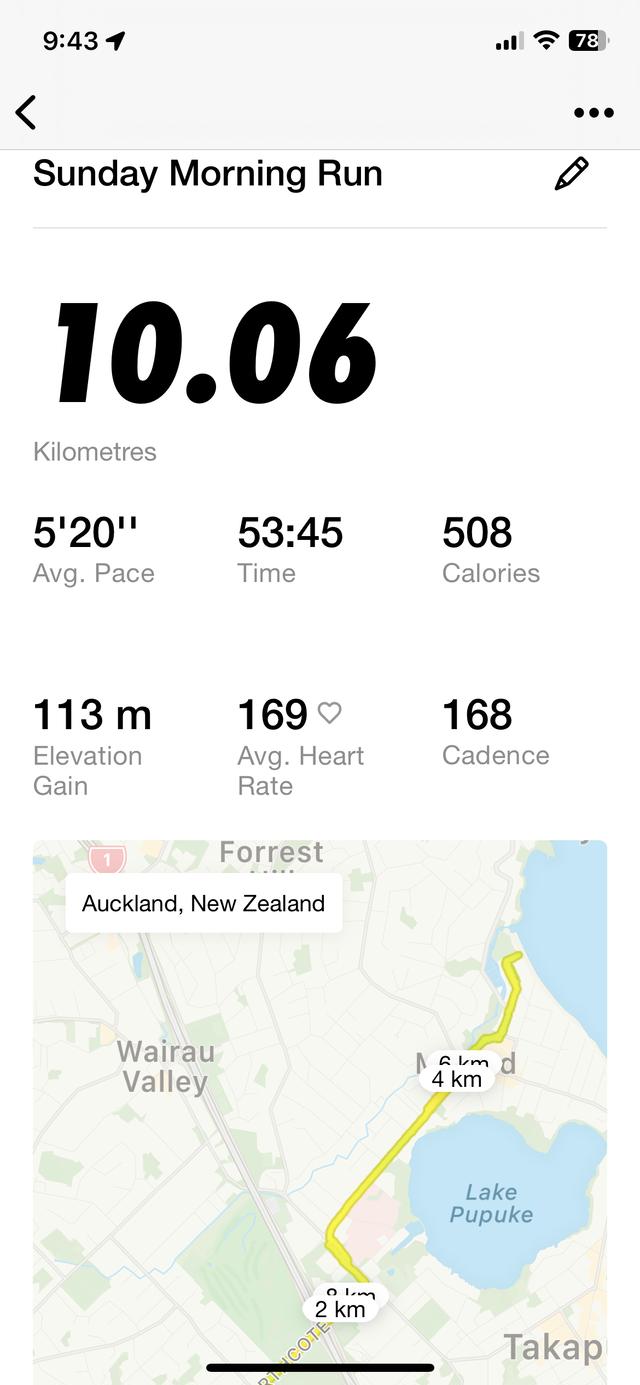This screenshot has width=640, height=1385.
Task: Open the run route map
Action: coord(320,1110)
